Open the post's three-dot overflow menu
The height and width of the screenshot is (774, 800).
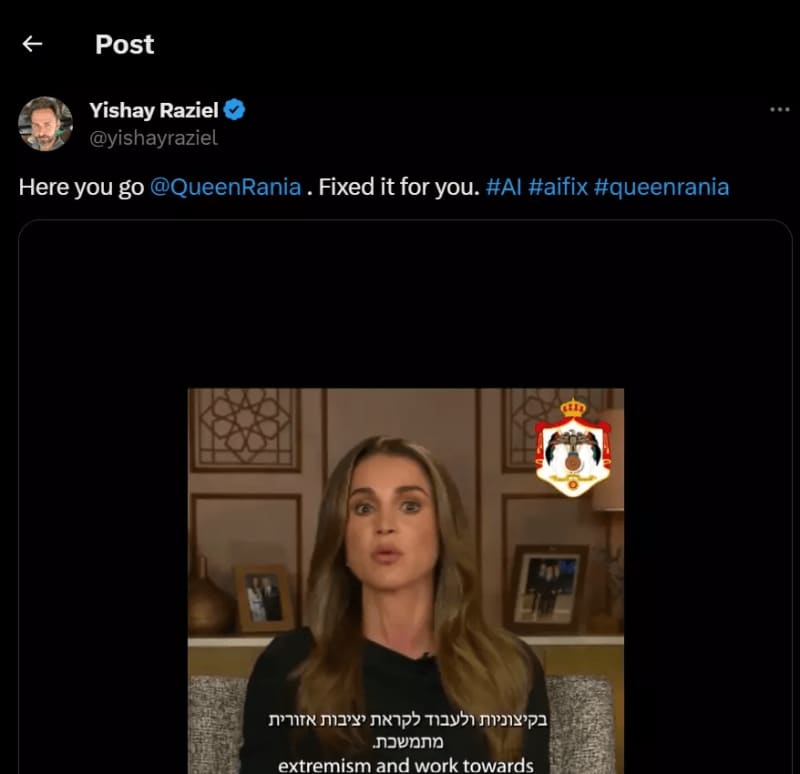coord(779,110)
